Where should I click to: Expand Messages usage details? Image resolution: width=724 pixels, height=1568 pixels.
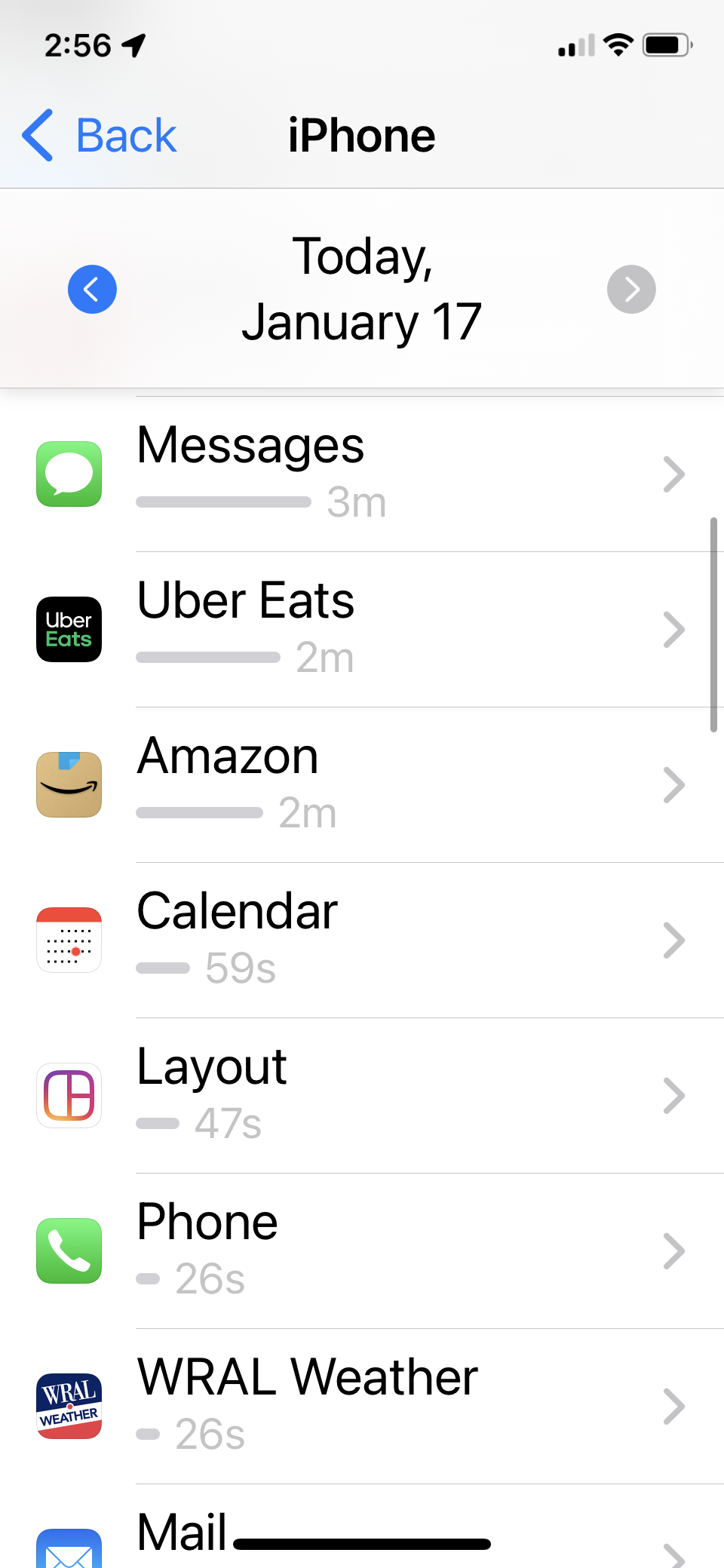(673, 474)
